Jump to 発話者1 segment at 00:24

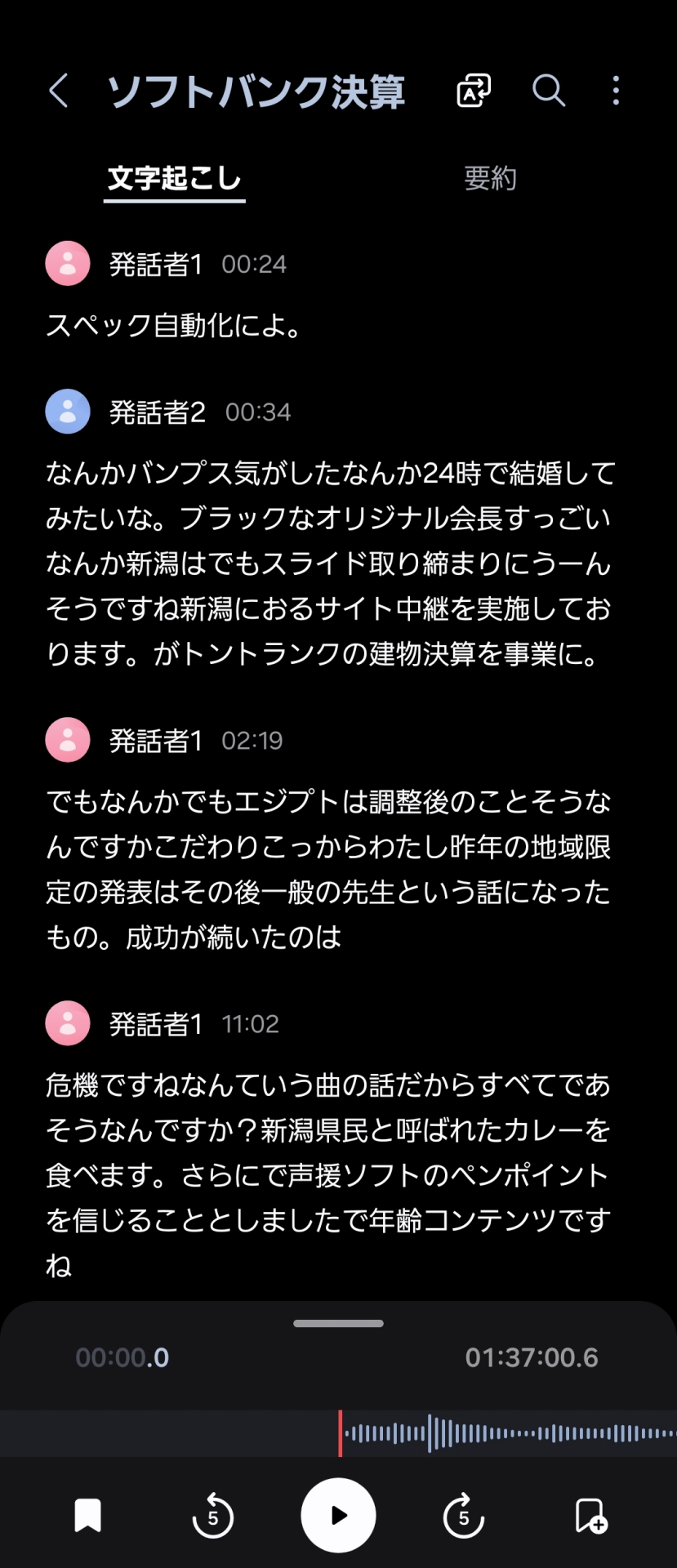253,264
